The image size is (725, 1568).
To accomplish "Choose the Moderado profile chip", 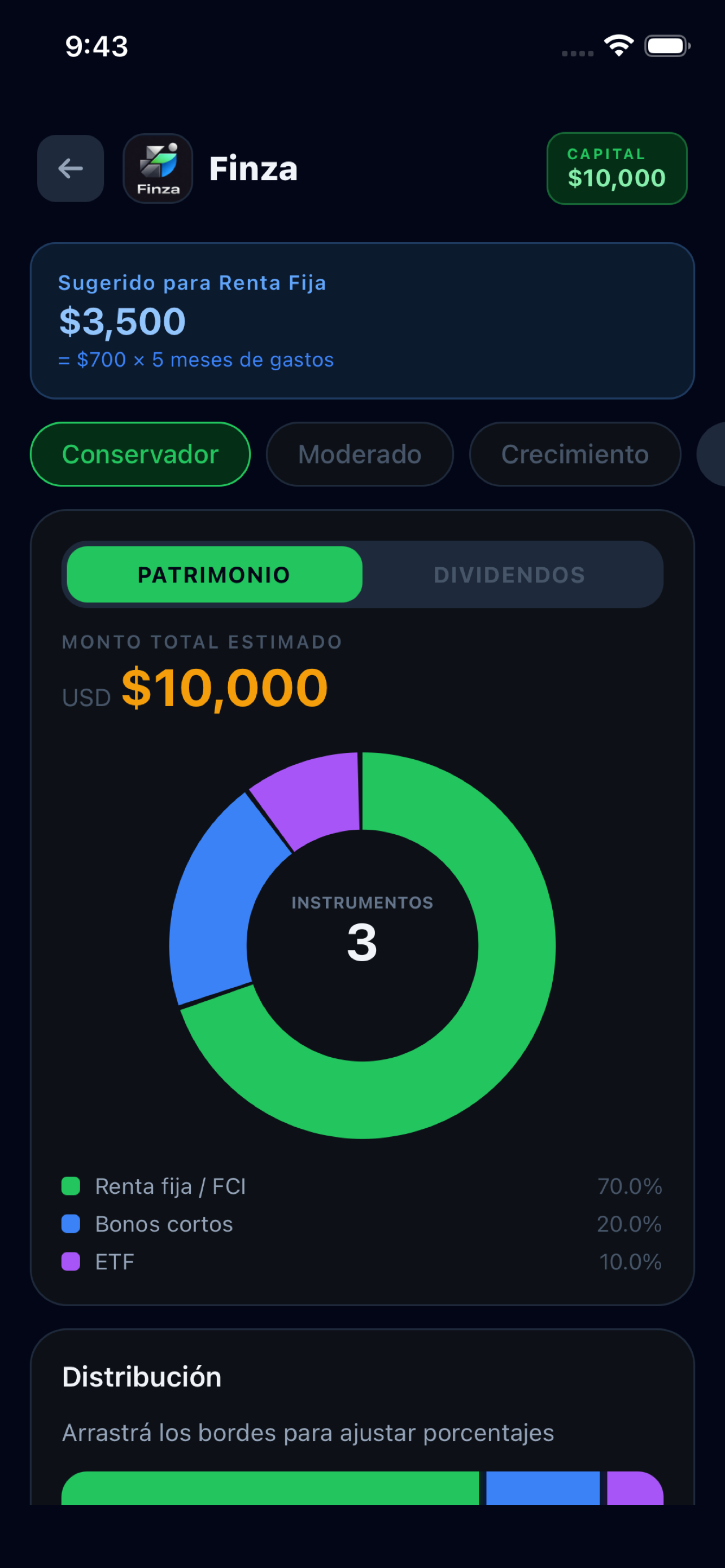I will (x=359, y=454).
